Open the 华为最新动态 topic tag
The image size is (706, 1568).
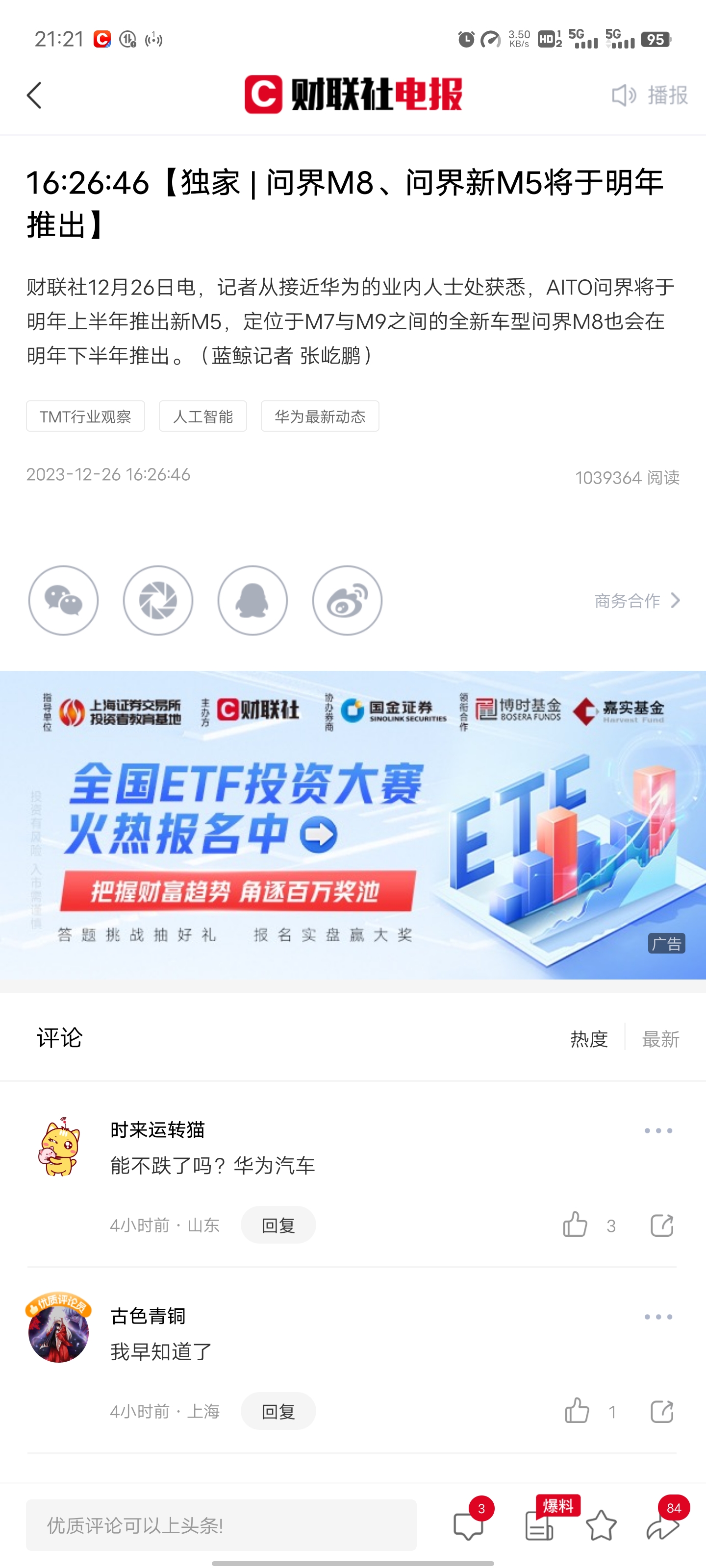[x=320, y=416]
